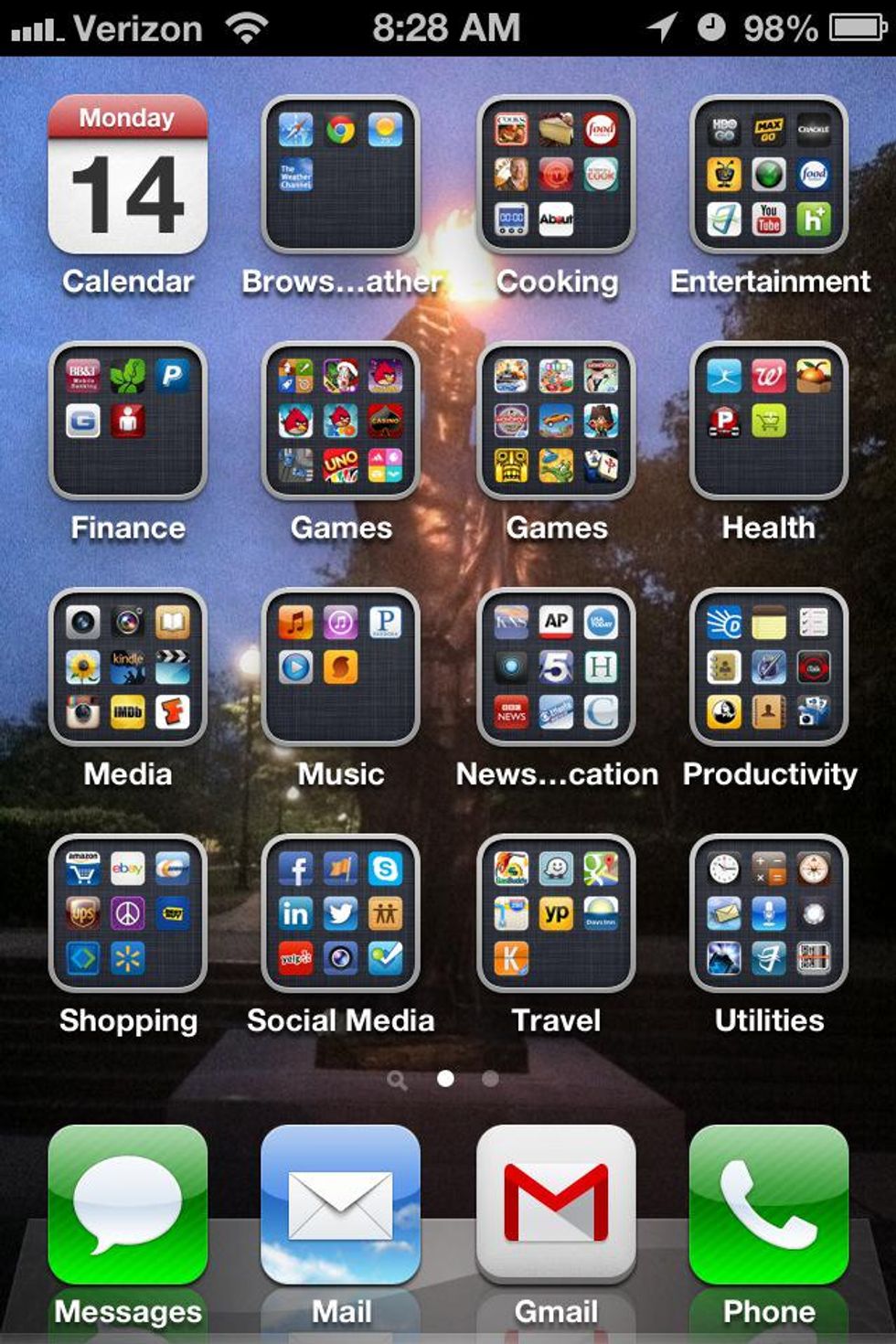Image resolution: width=896 pixels, height=1344 pixels.
Task: Open the Shopping folder
Action: tap(127, 912)
